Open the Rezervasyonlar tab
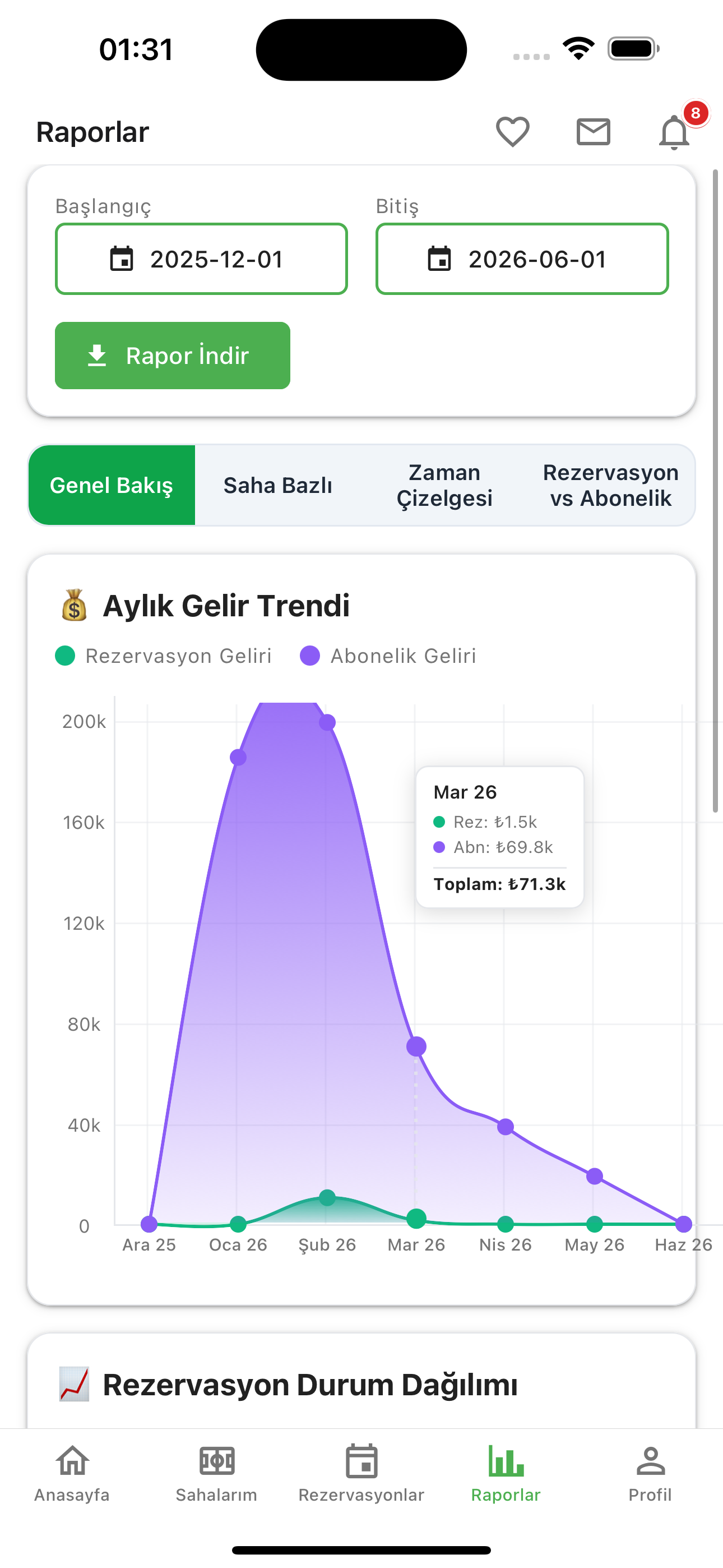Image resolution: width=723 pixels, height=1568 pixels. click(x=361, y=1473)
